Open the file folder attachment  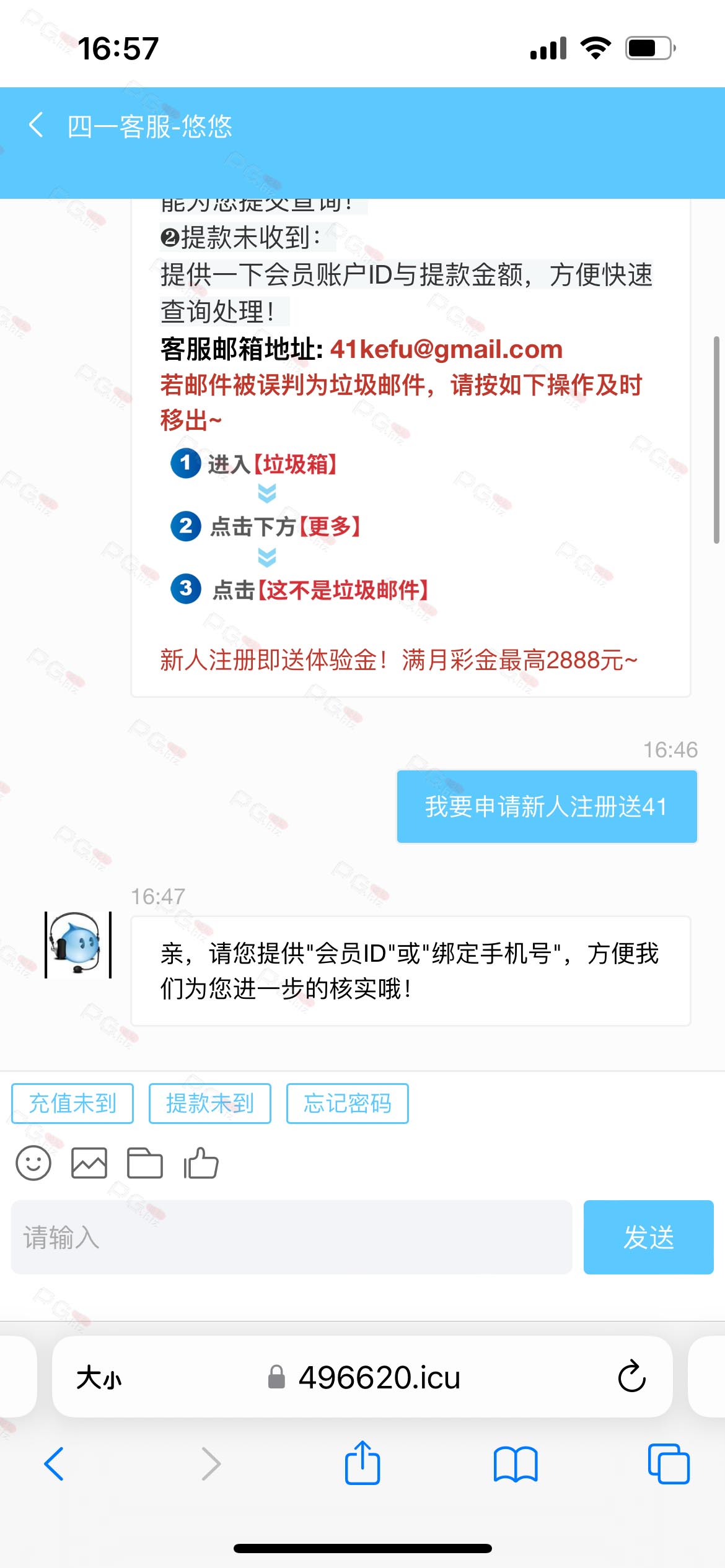(x=145, y=1163)
